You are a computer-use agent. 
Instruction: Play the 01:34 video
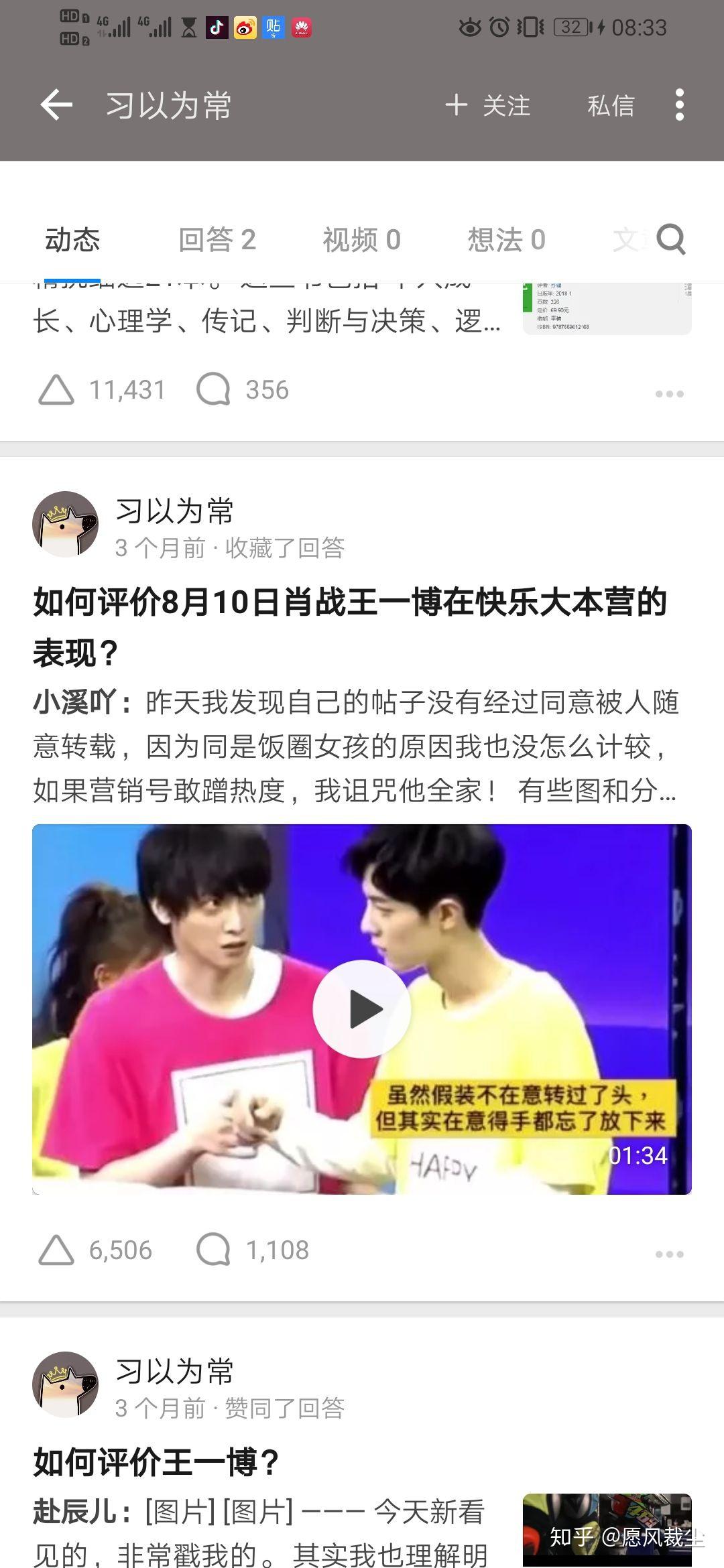click(x=362, y=1008)
